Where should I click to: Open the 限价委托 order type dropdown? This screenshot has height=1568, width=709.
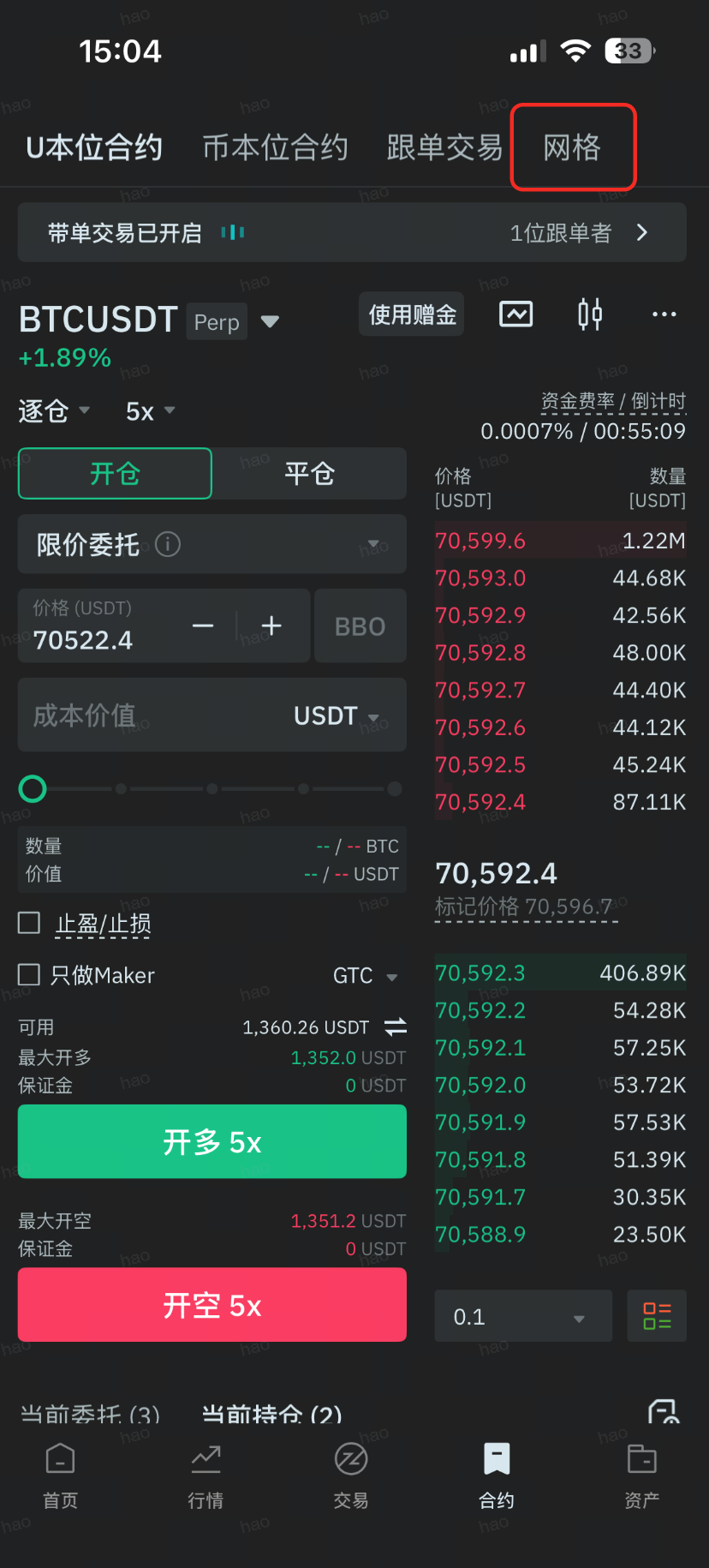(212, 544)
